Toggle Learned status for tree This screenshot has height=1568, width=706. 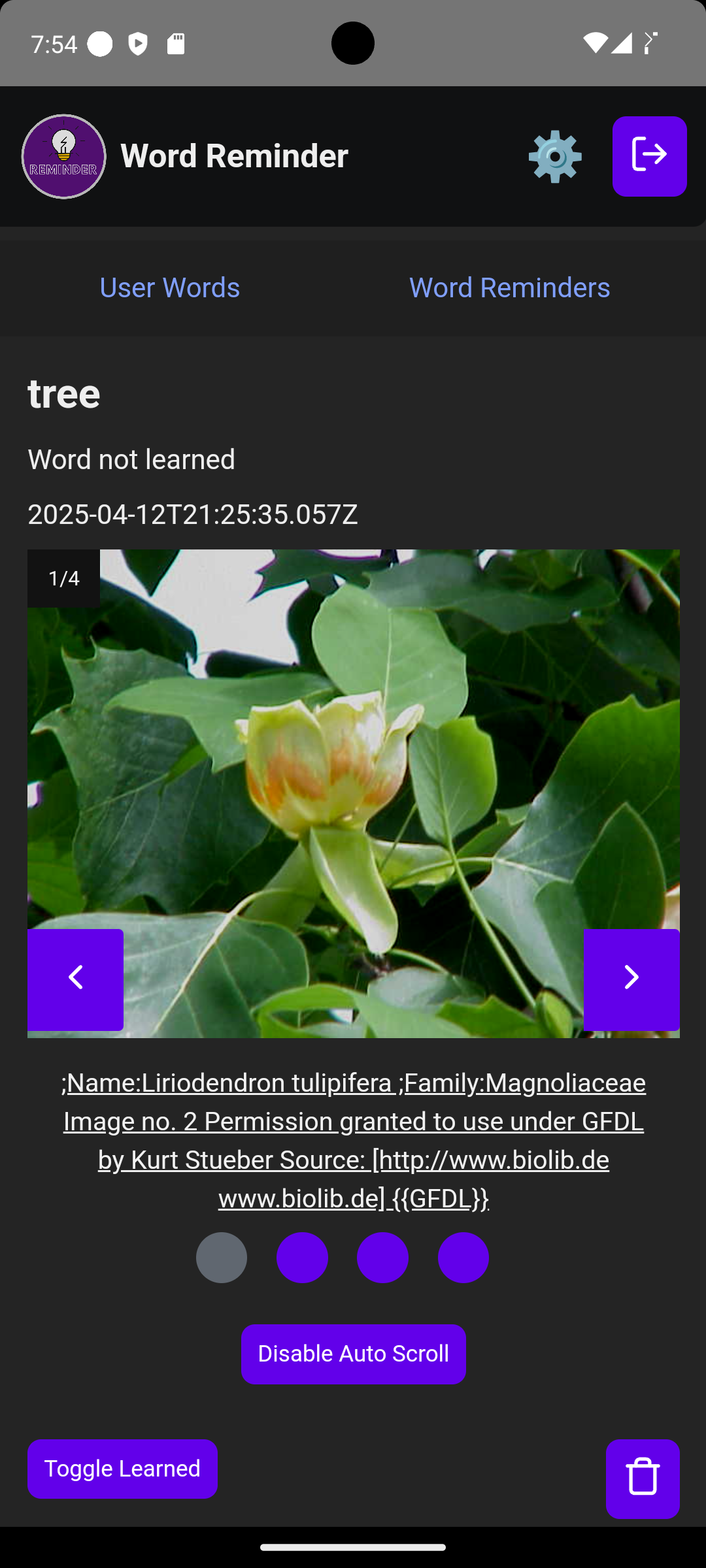click(x=122, y=1469)
